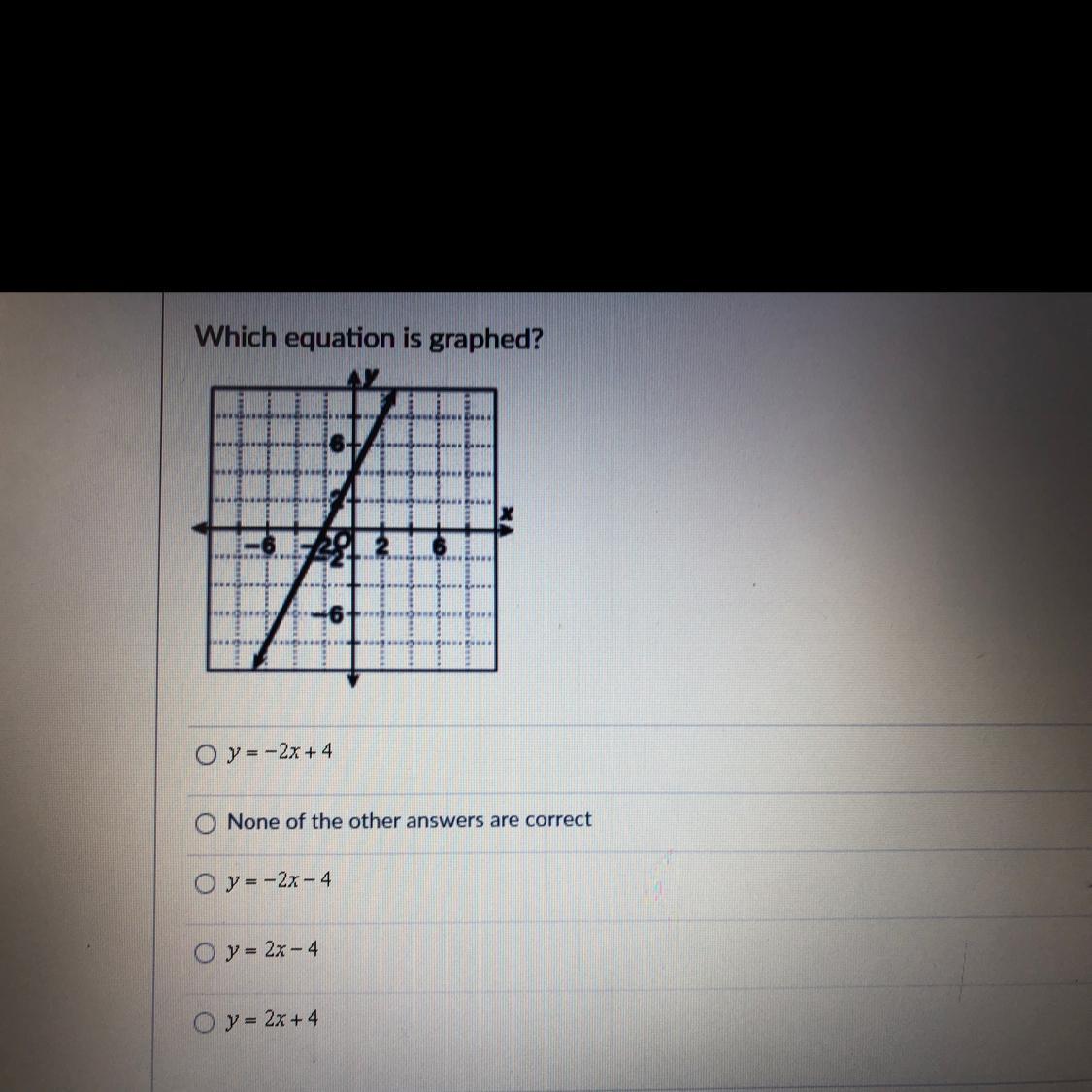Viewport: 1092px width, 1092px height.
Task: Select the answer y = -2x + 4
Action: [x=205, y=753]
